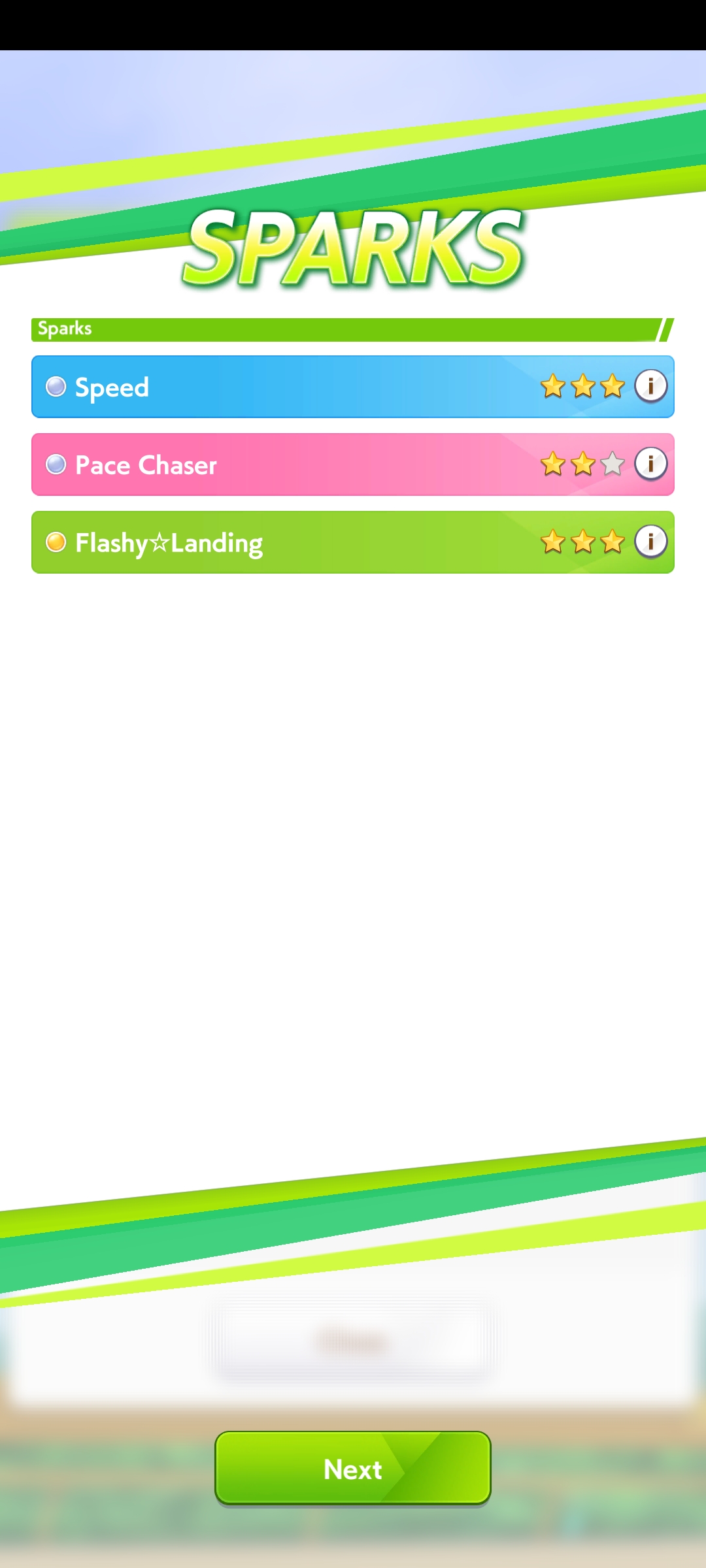
Task: Open info for the Speed spark
Action: (650, 386)
